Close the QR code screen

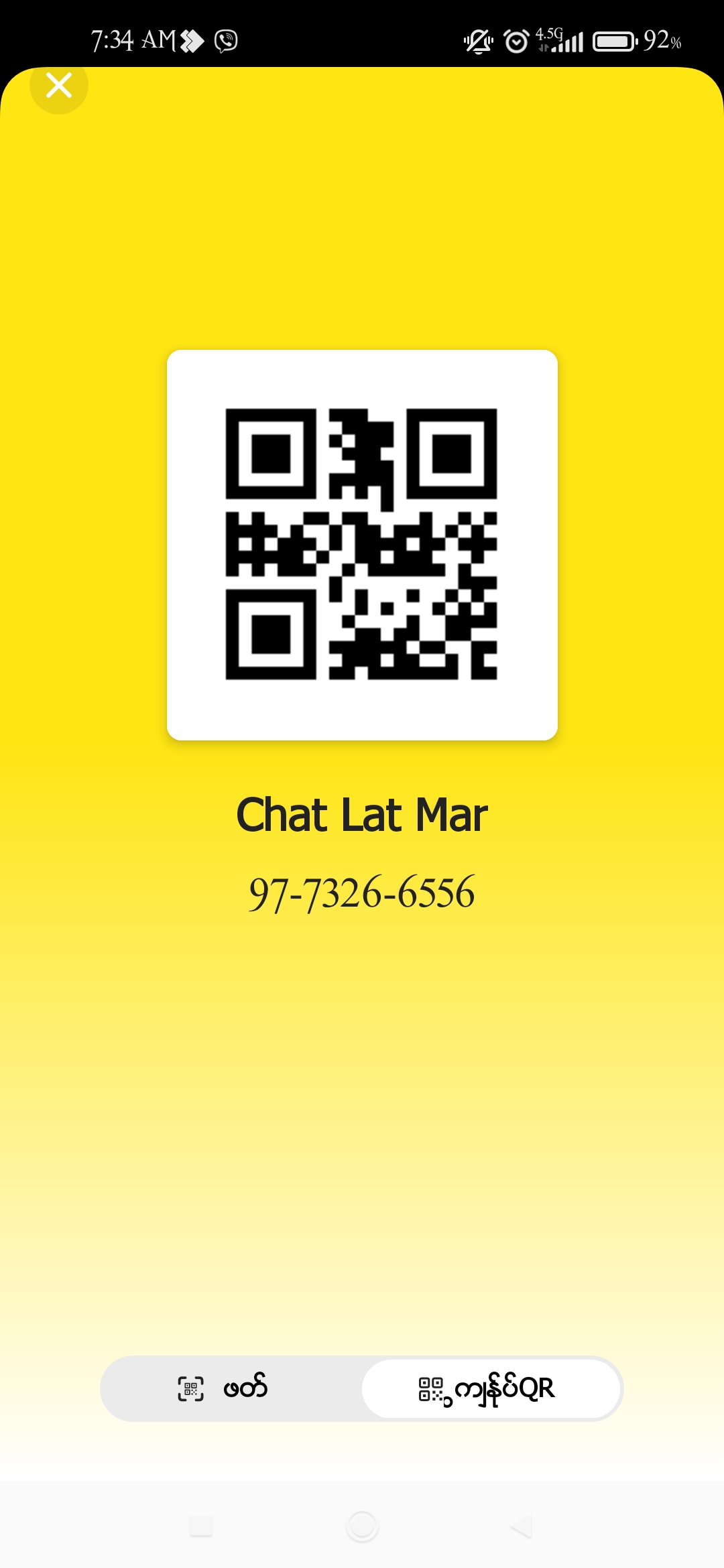click(x=59, y=86)
